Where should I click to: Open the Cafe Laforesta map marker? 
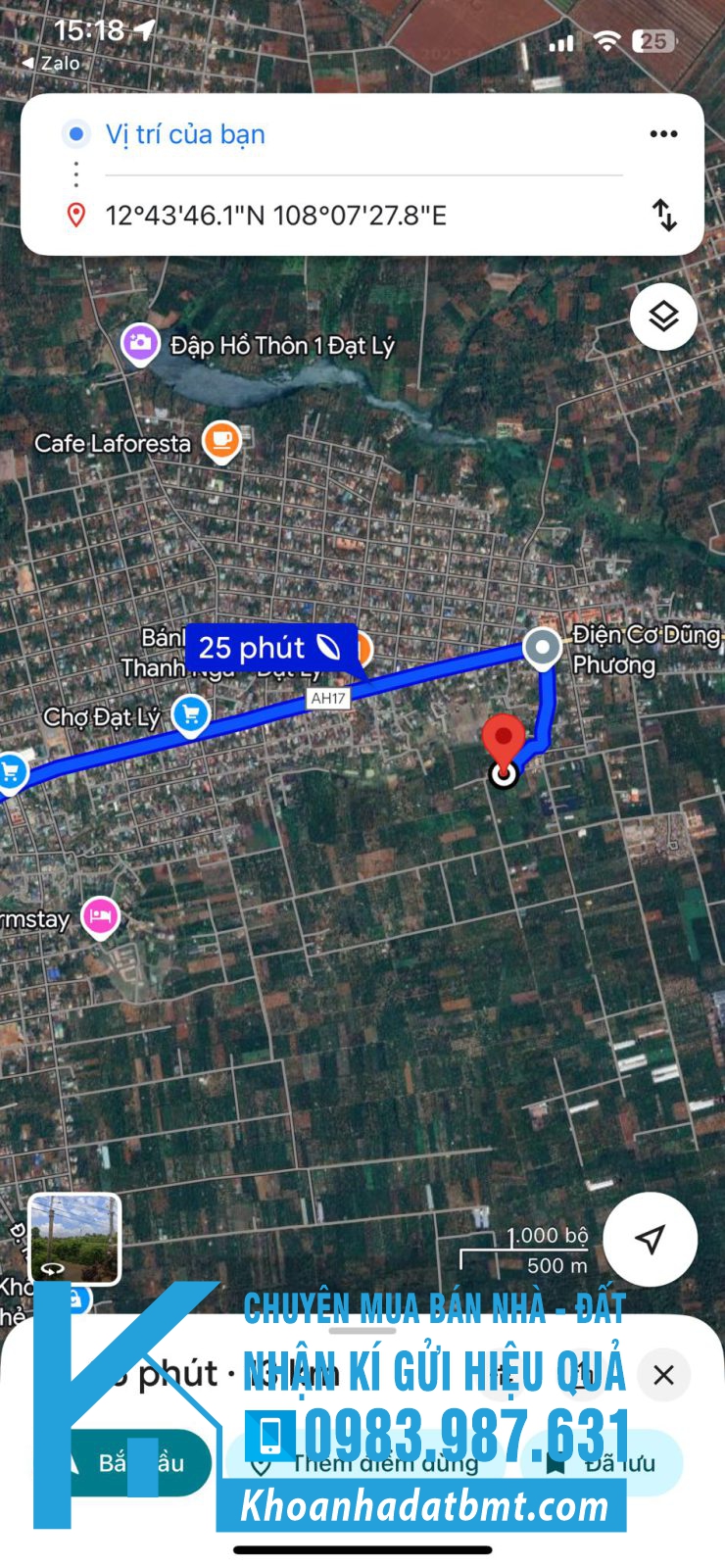coord(221,441)
